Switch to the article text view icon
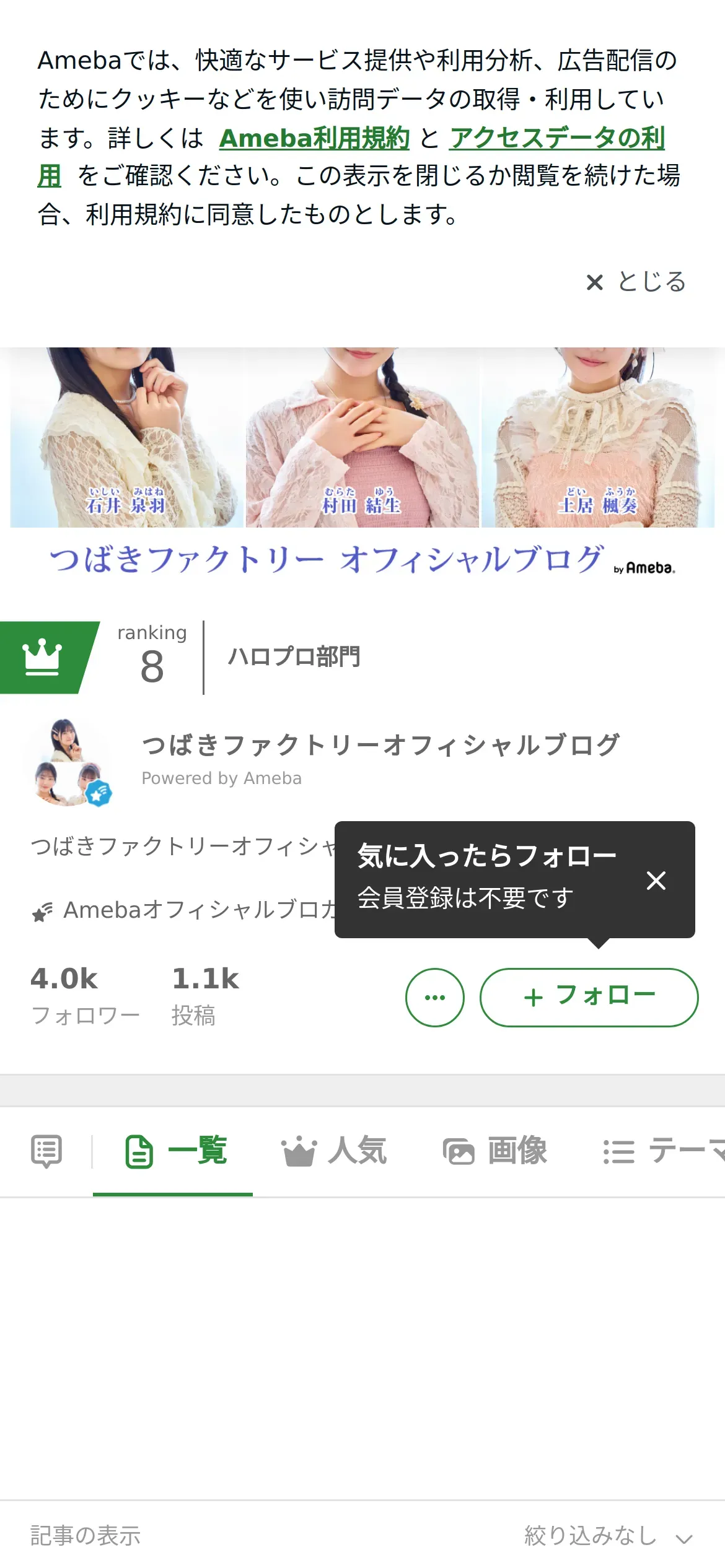 click(46, 1152)
